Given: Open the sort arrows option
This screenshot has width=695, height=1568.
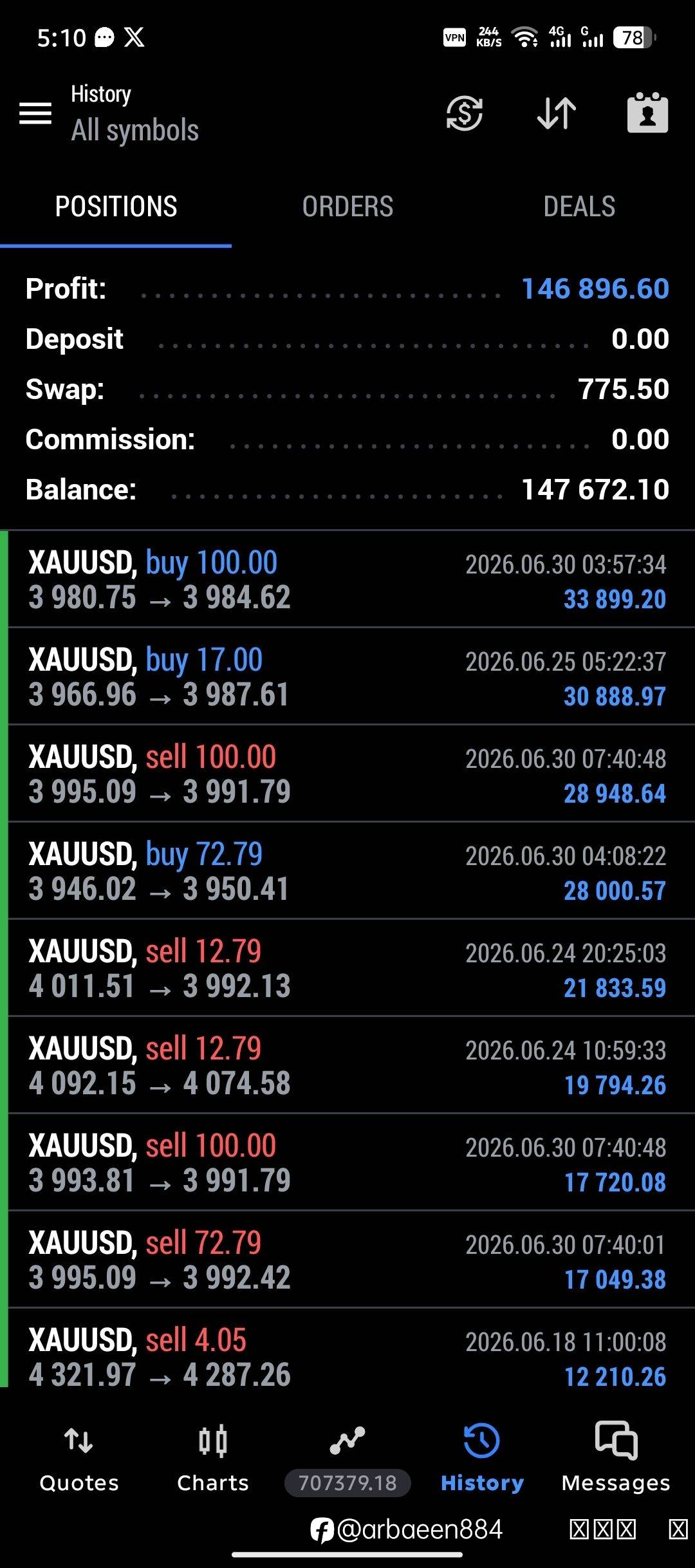Looking at the screenshot, I should [557, 113].
